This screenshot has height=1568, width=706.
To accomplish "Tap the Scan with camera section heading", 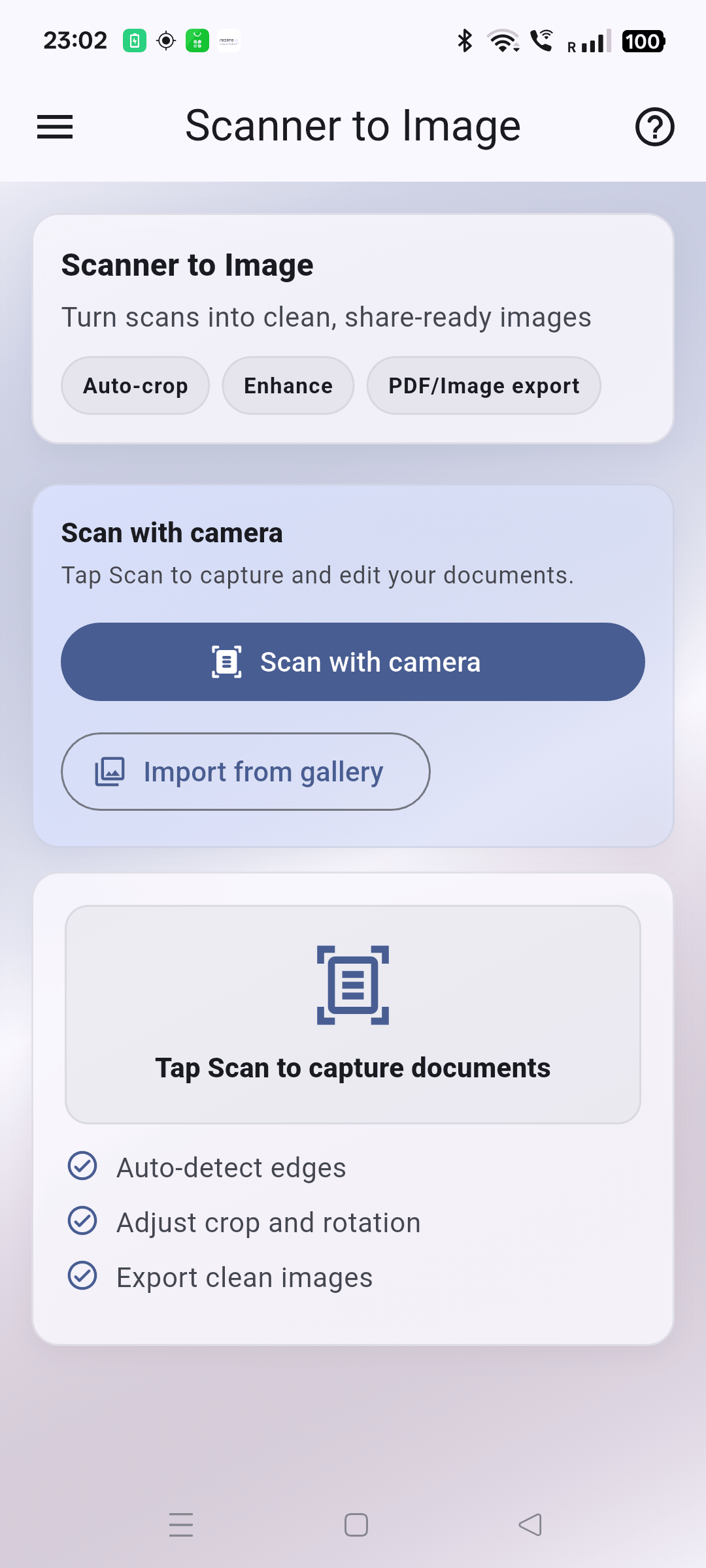I will 171,532.
